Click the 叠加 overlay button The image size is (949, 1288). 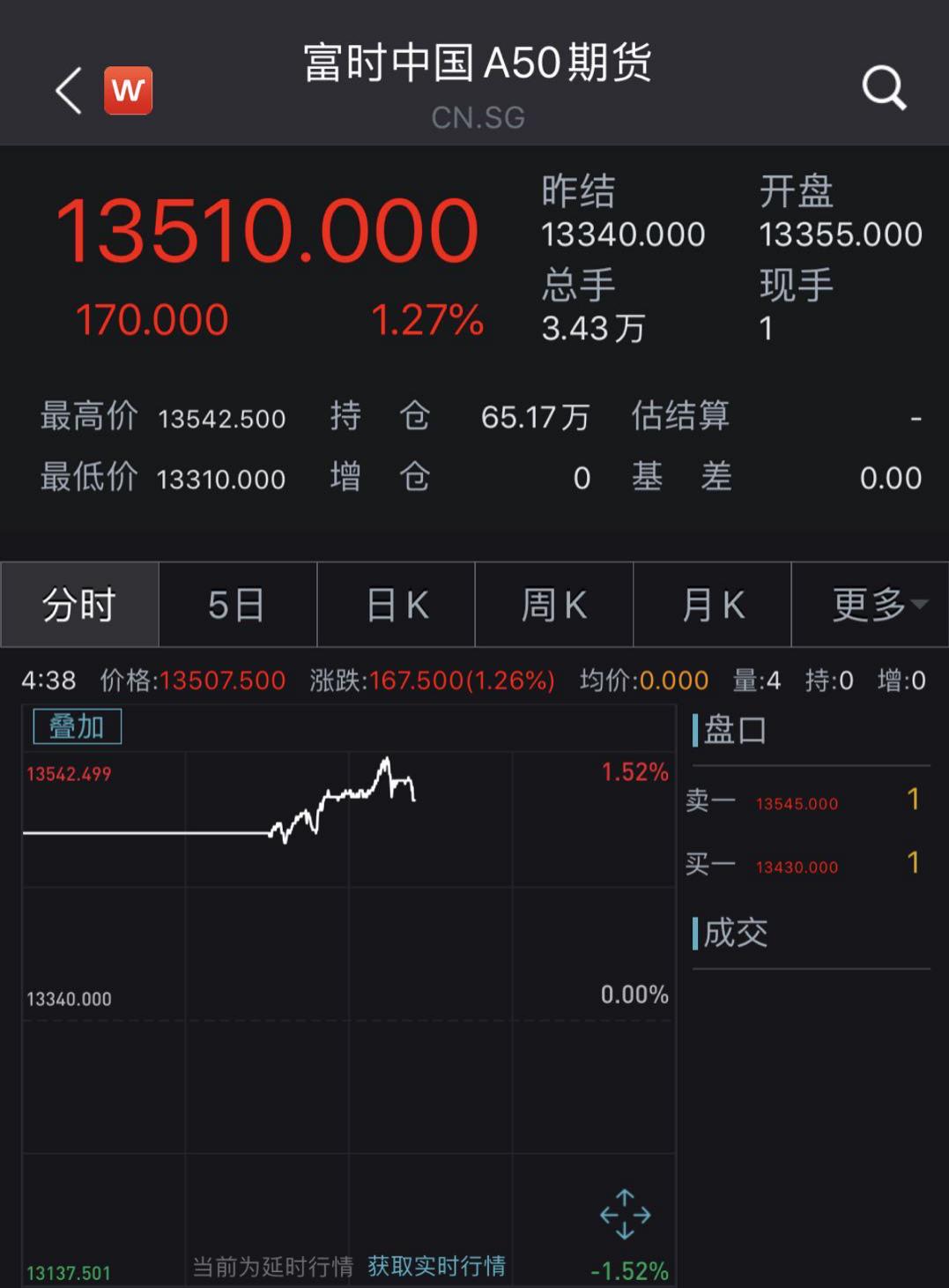(77, 726)
